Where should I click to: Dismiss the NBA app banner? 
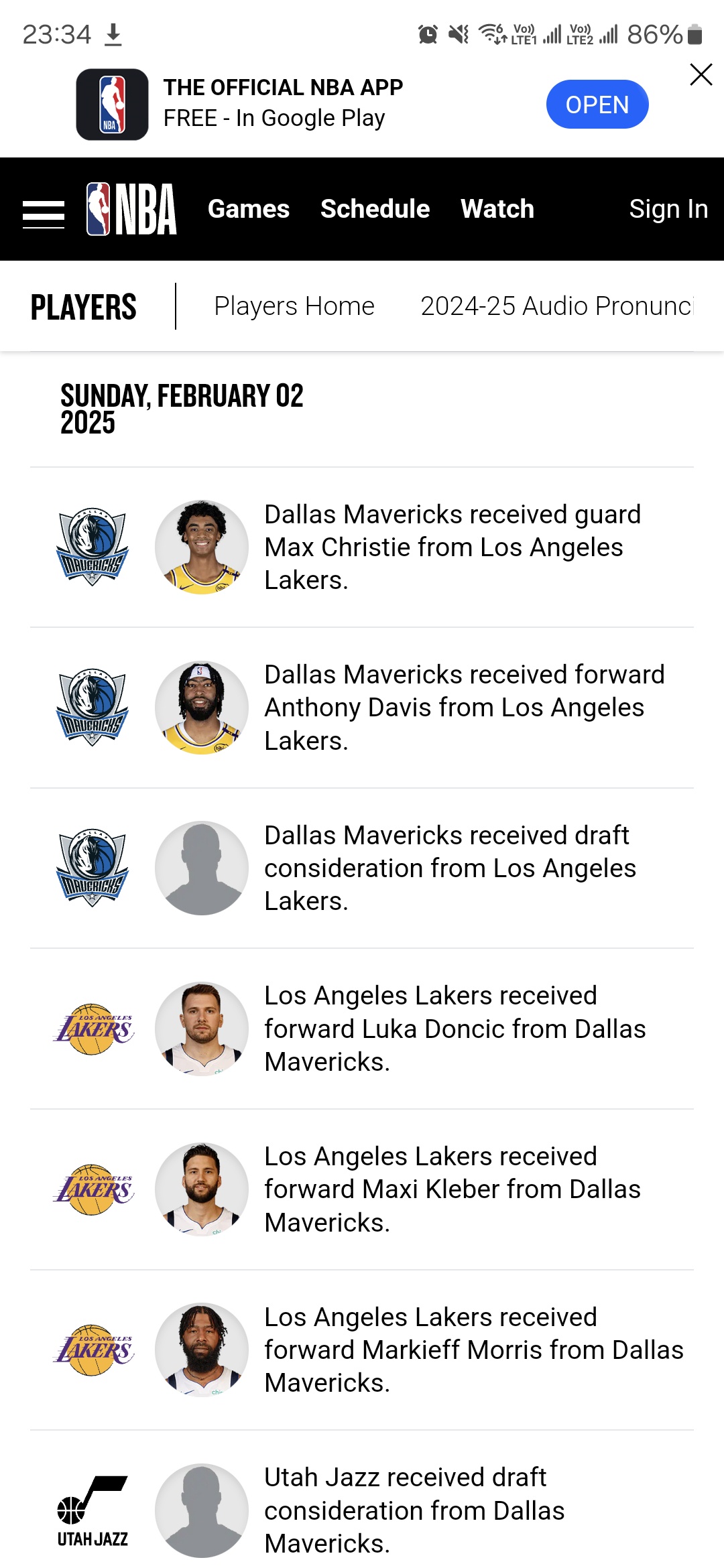click(x=701, y=74)
